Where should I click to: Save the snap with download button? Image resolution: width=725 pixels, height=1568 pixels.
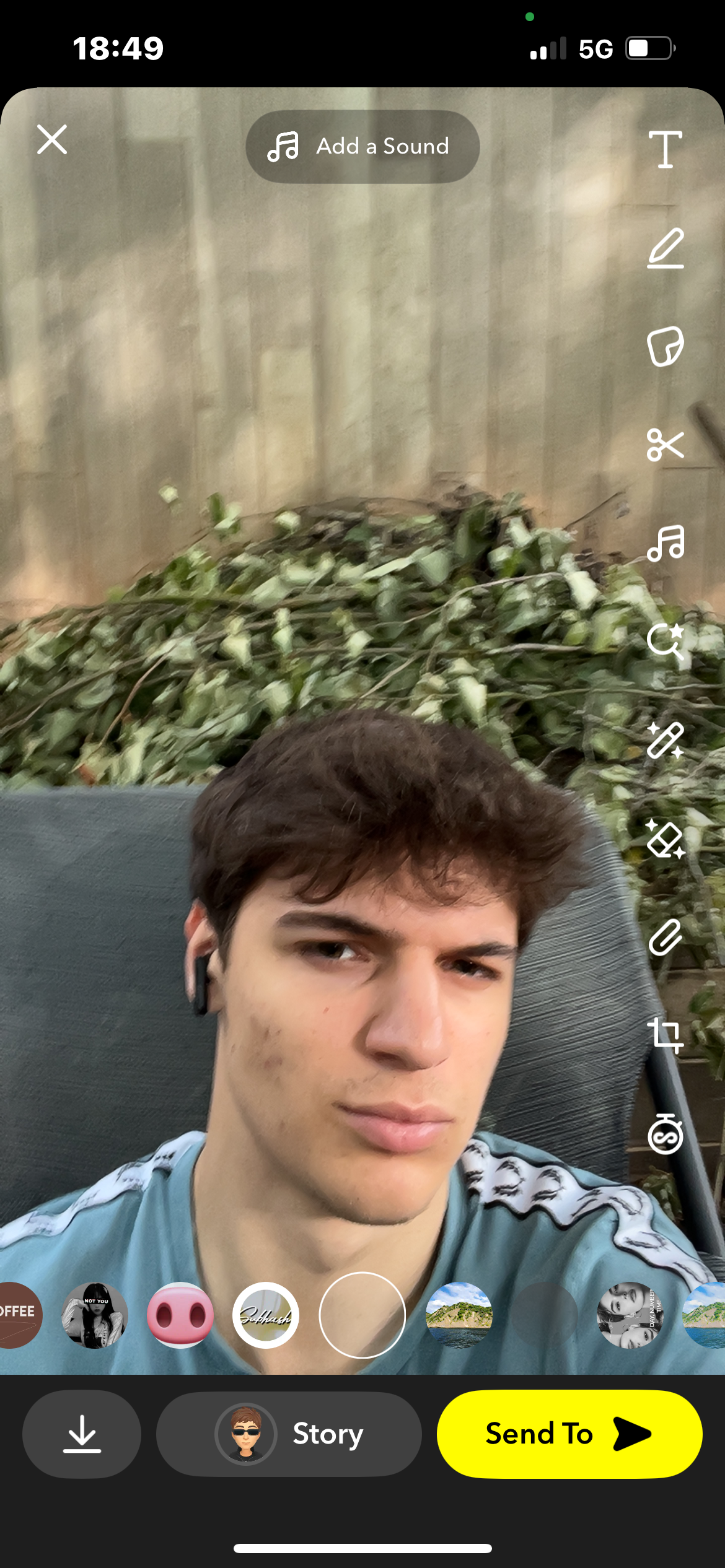(82, 1434)
